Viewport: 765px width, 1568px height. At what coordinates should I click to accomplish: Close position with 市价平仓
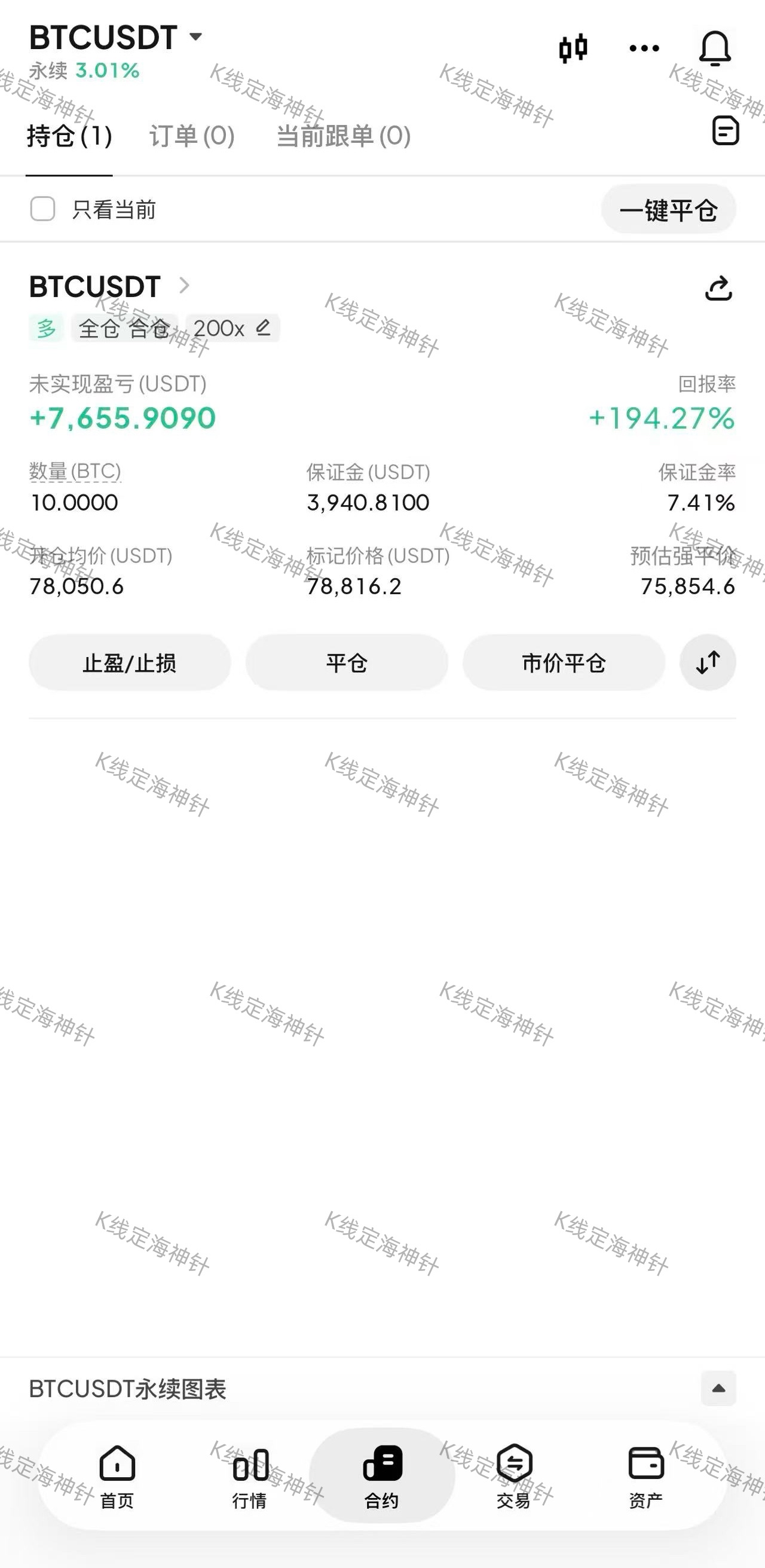click(564, 662)
